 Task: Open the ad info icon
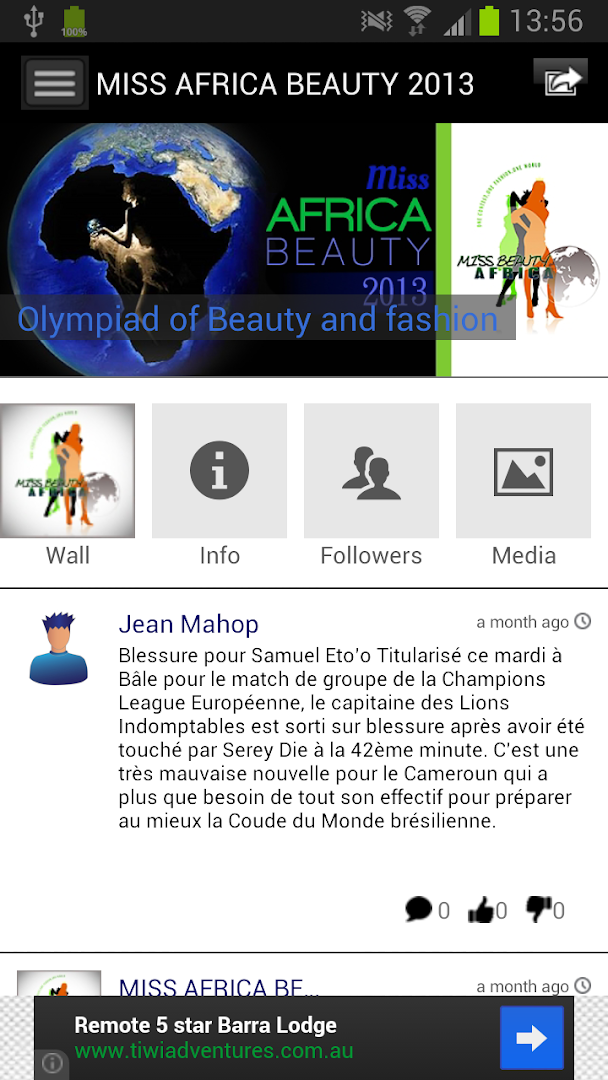pos(53,1062)
